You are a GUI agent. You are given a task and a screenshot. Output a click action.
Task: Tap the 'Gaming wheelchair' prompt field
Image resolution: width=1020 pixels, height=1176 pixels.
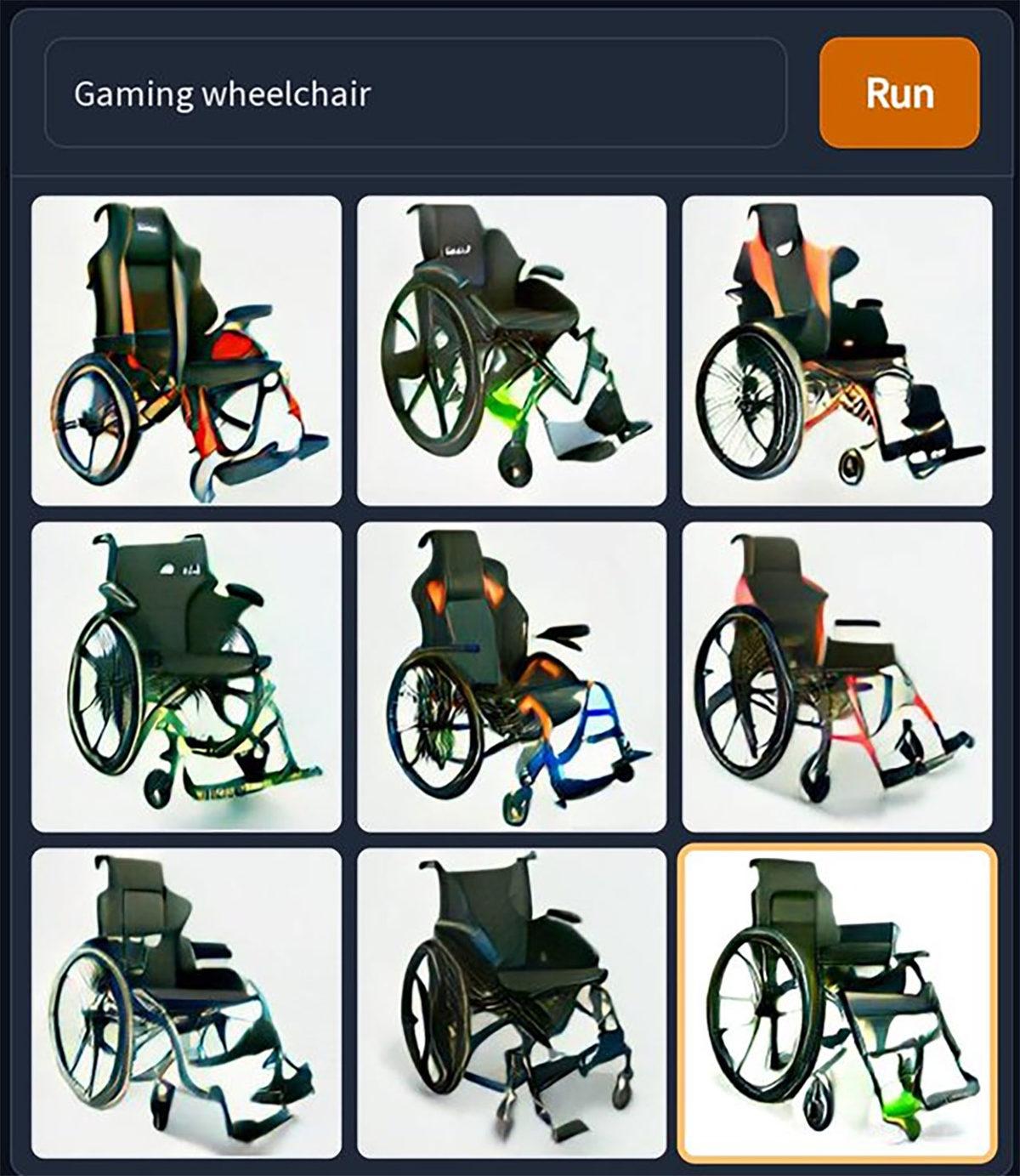[x=415, y=93]
